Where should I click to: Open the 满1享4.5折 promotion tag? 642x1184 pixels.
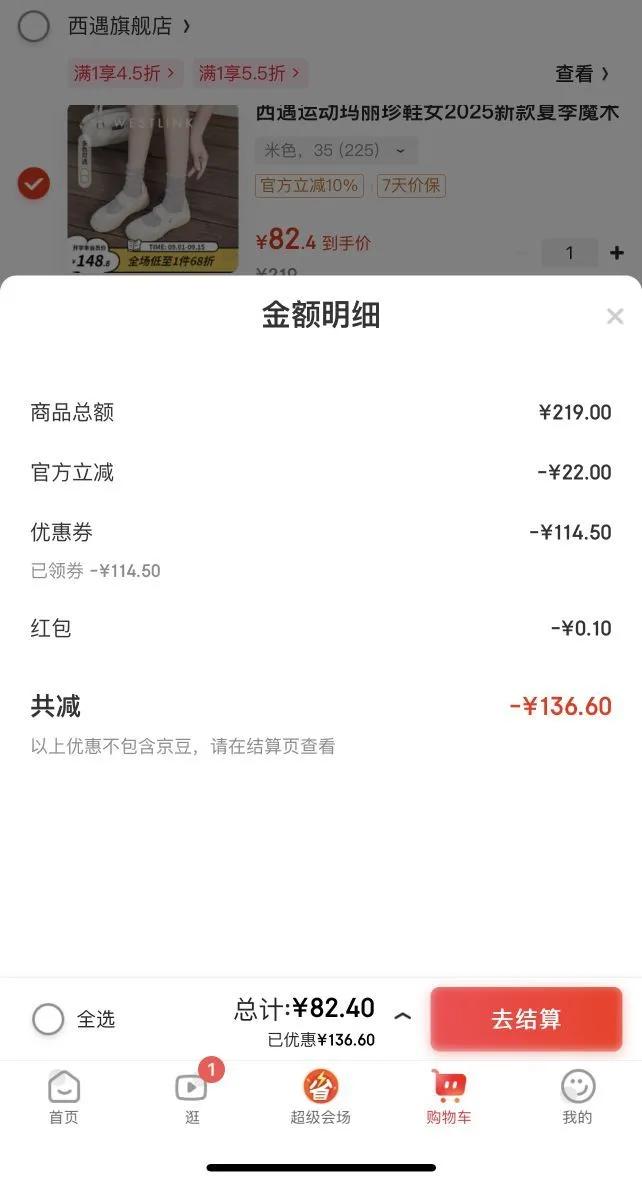(126, 73)
